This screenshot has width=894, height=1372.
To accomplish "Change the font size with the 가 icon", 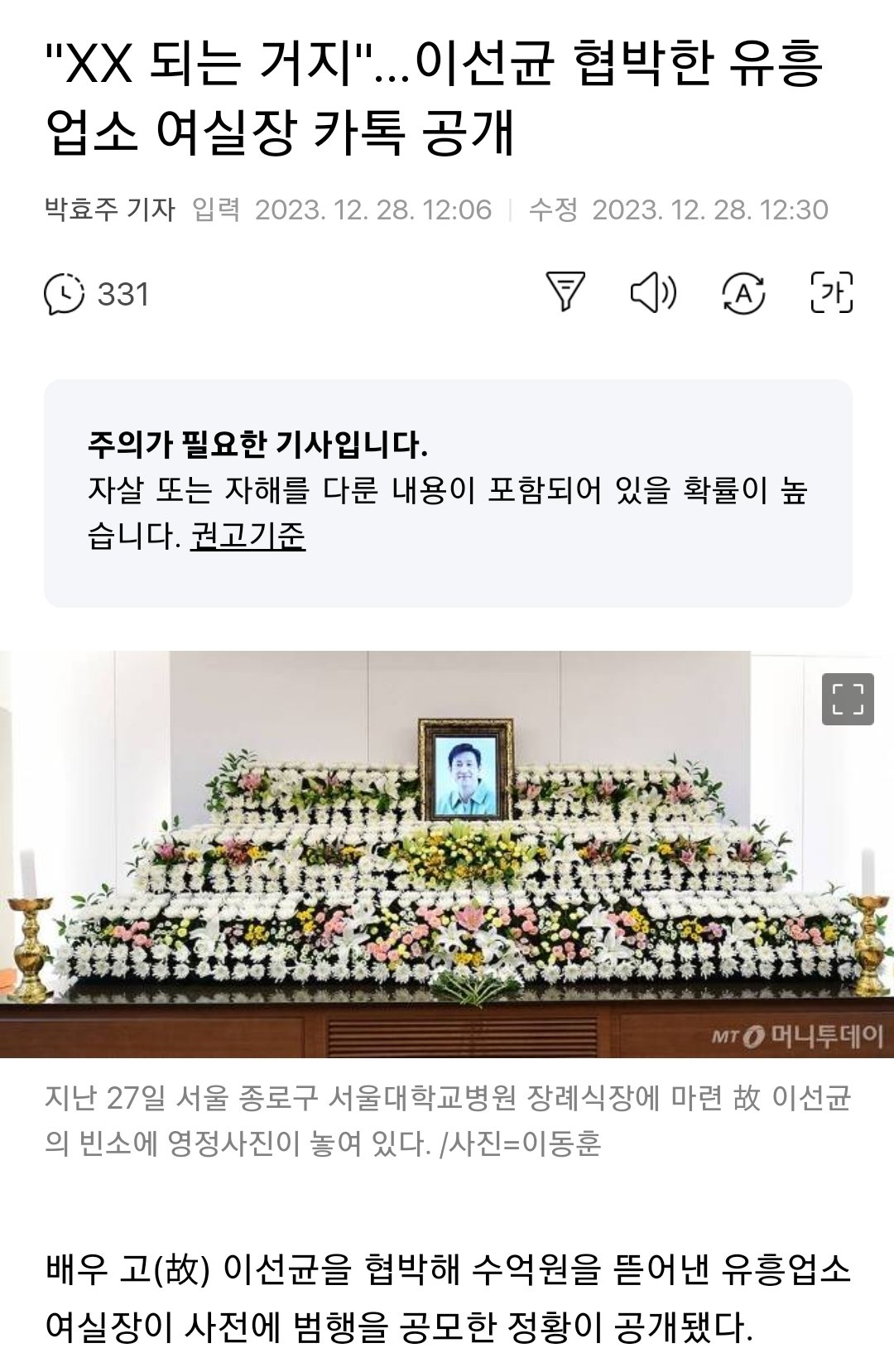I will (x=831, y=292).
